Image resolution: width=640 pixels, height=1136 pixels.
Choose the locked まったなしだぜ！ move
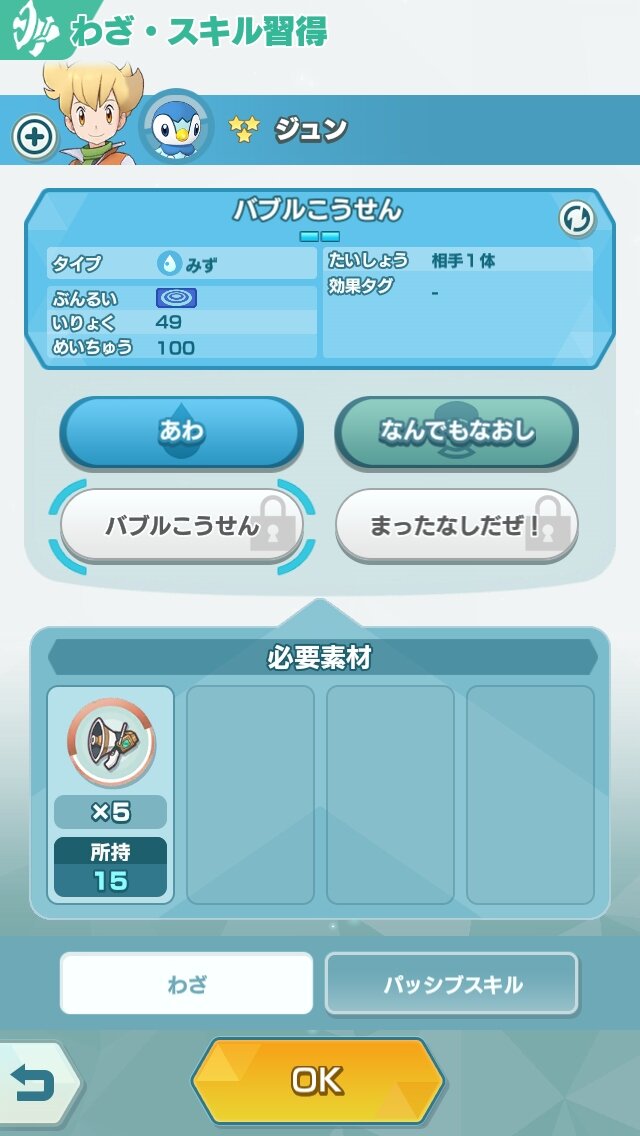[456, 525]
